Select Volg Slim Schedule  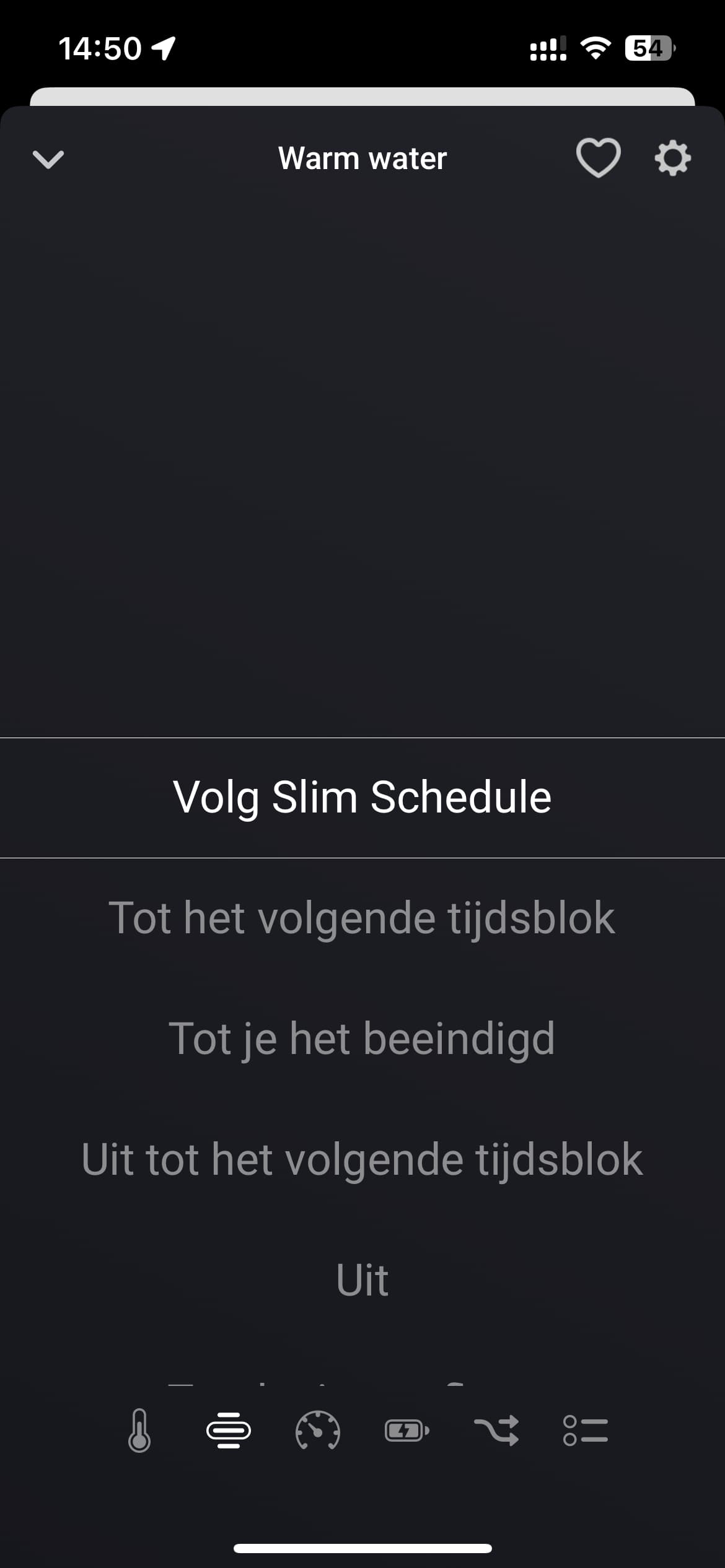362,797
